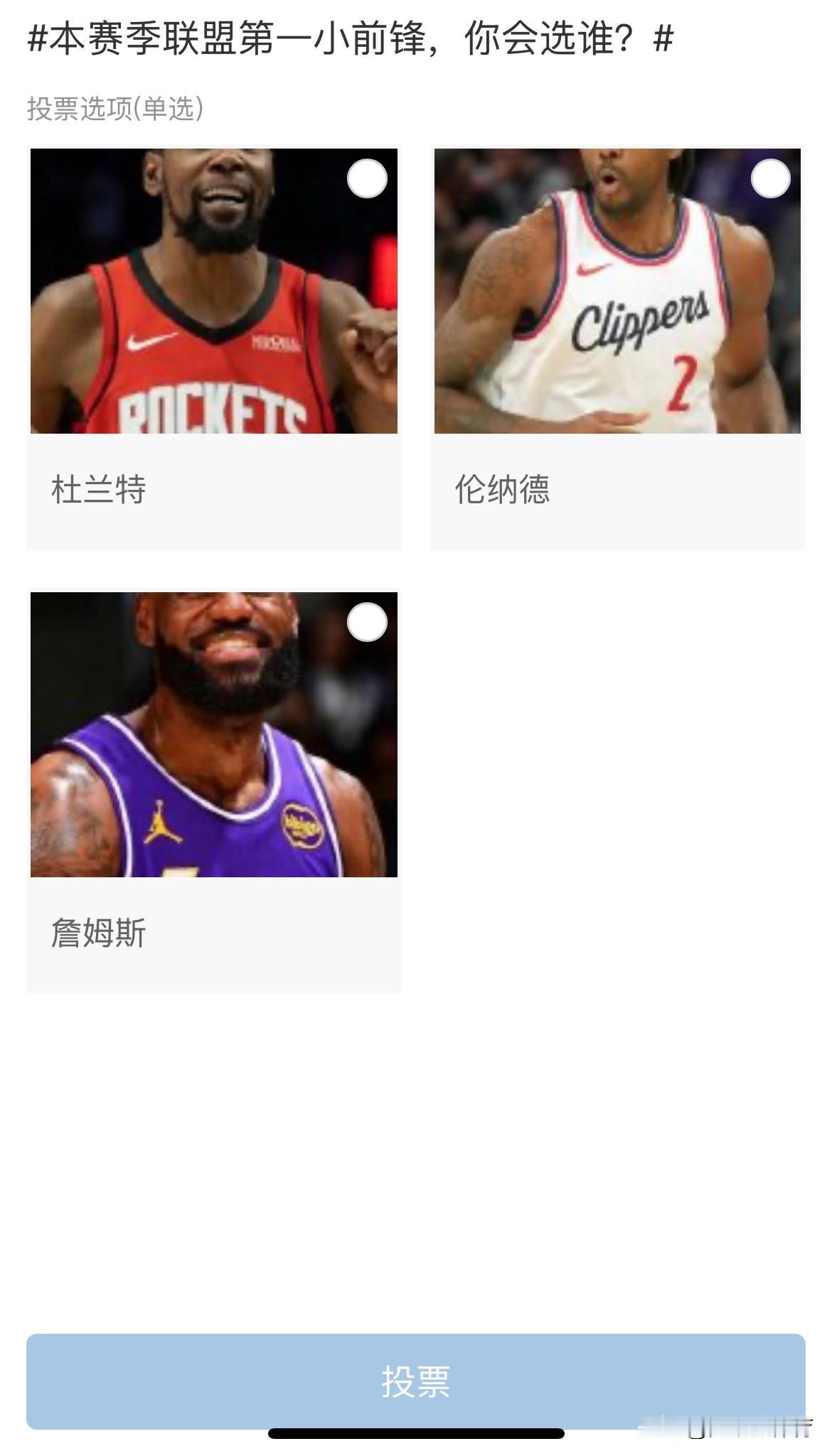Select the radio circle on 詹姆斯's photo
The image size is (832, 1456).
(366, 621)
